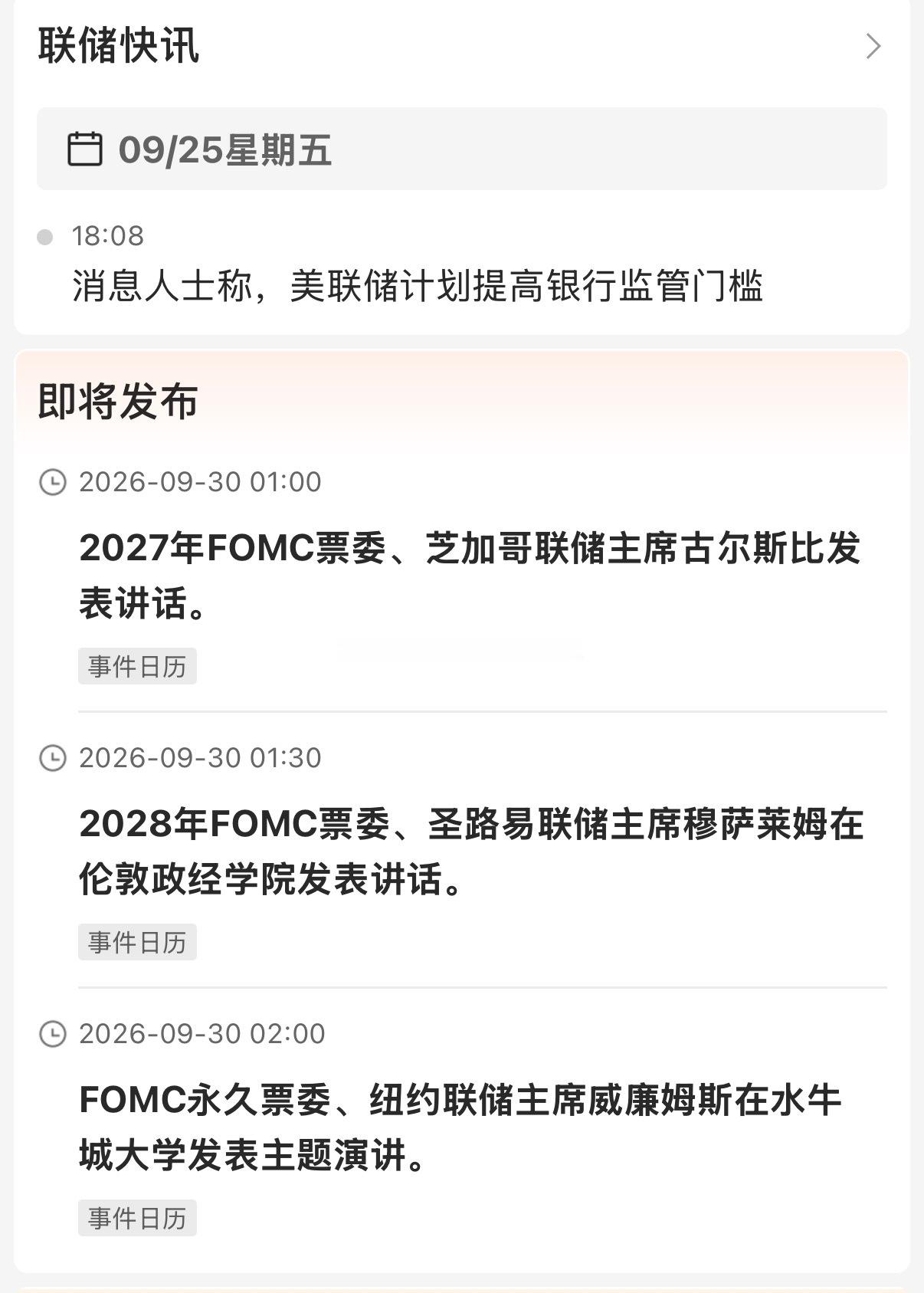
Task: Open the 古尔斯比发表讲话 event
Action: point(470,576)
